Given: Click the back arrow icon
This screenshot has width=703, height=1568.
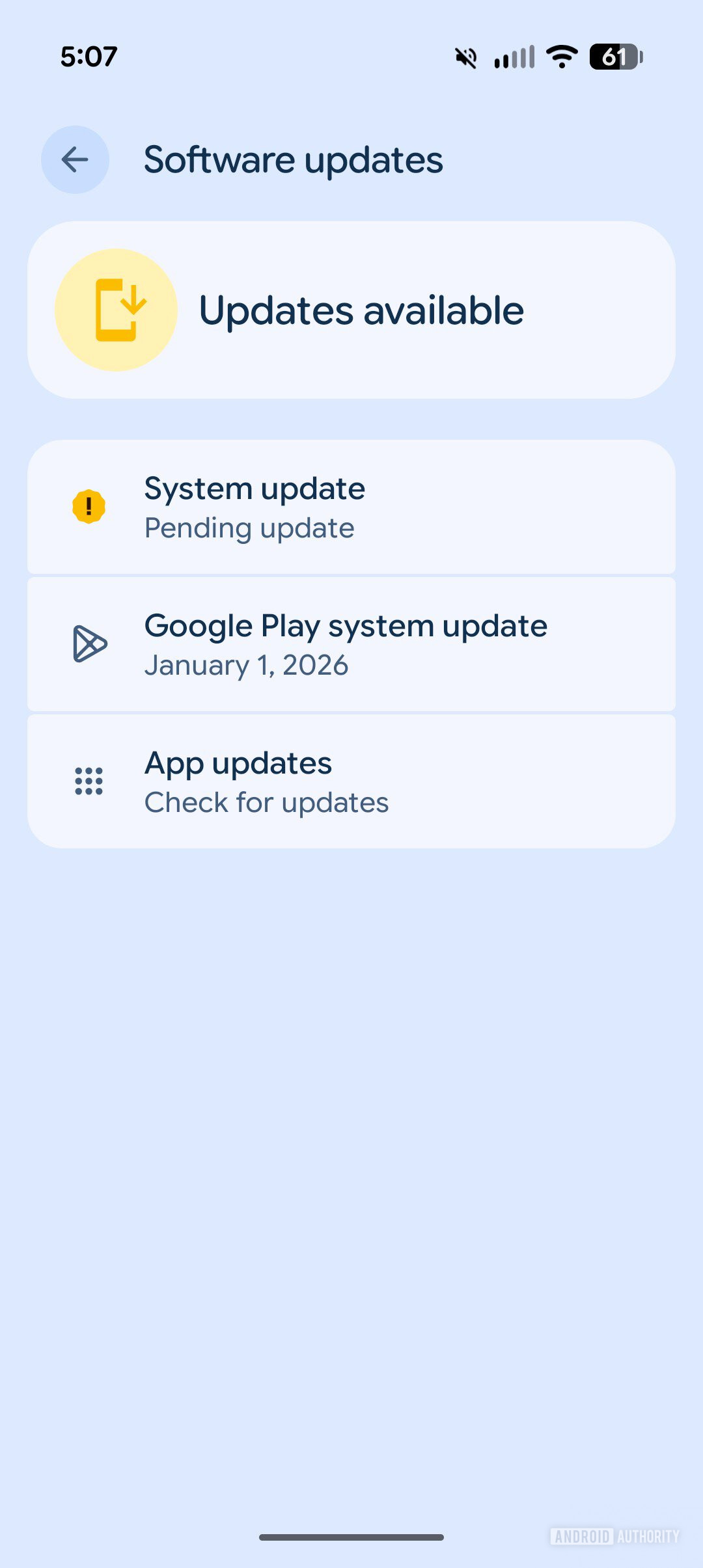Looking at the screenshot, I should [x=74, y=159].
